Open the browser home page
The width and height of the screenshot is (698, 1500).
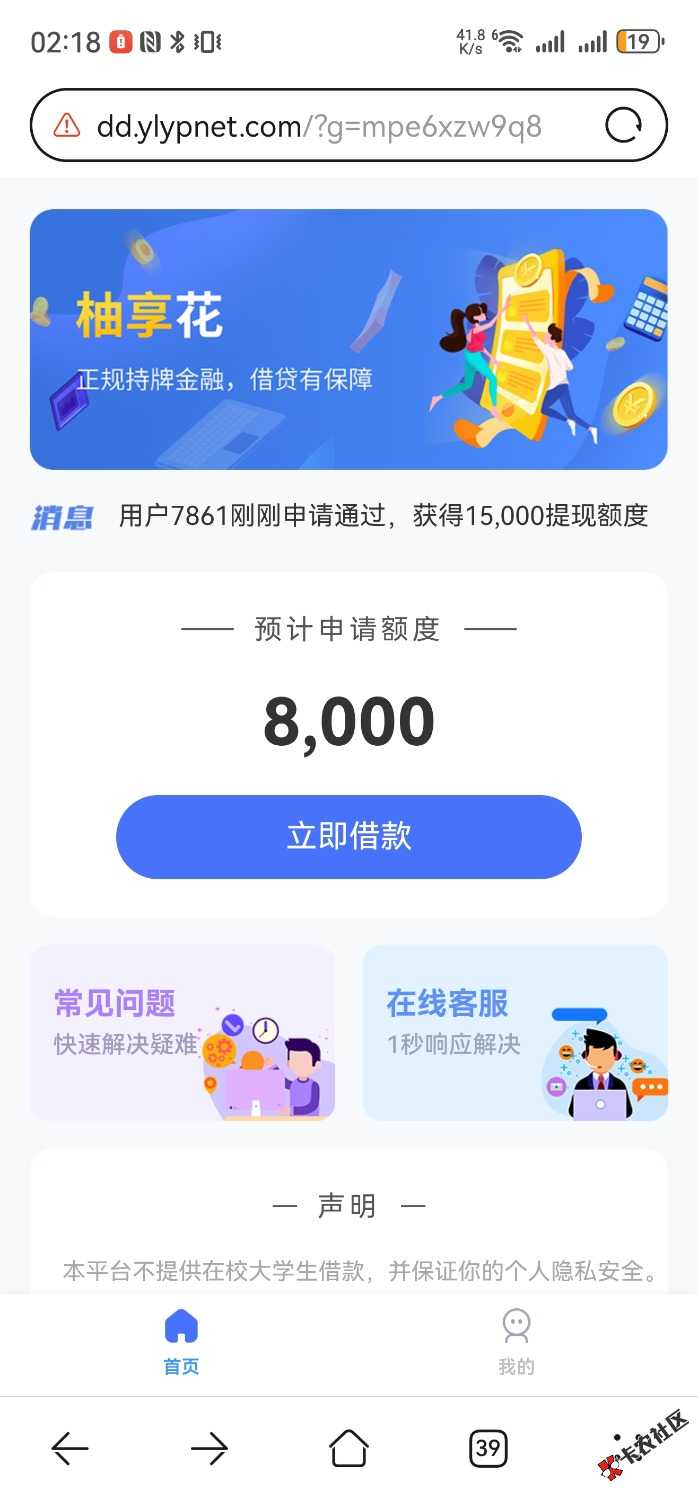348,1447
